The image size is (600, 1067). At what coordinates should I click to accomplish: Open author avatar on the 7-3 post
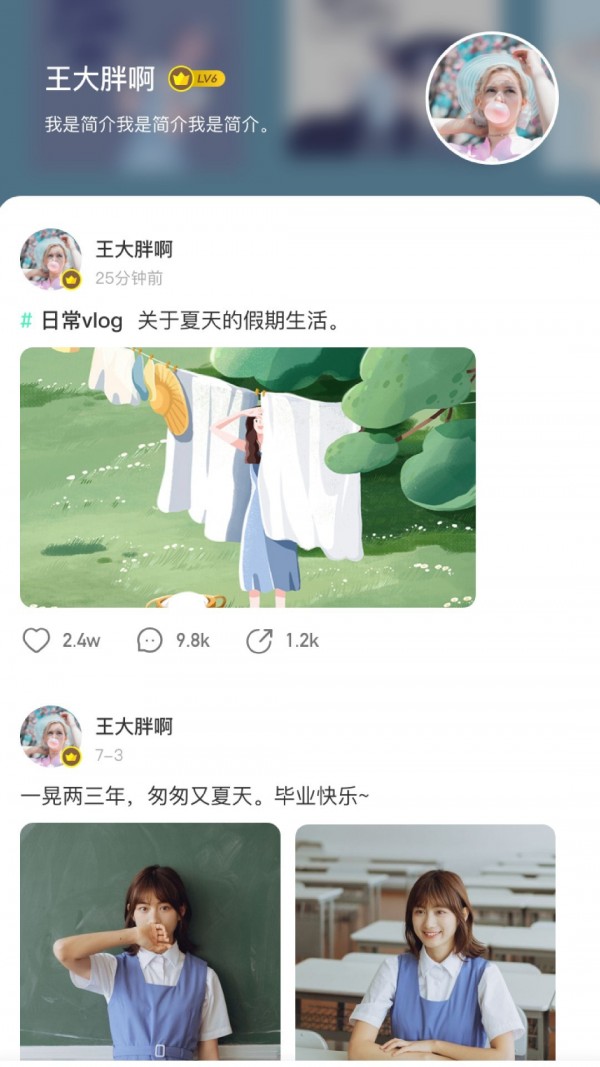pyautogui.click(x=51, y=736)
